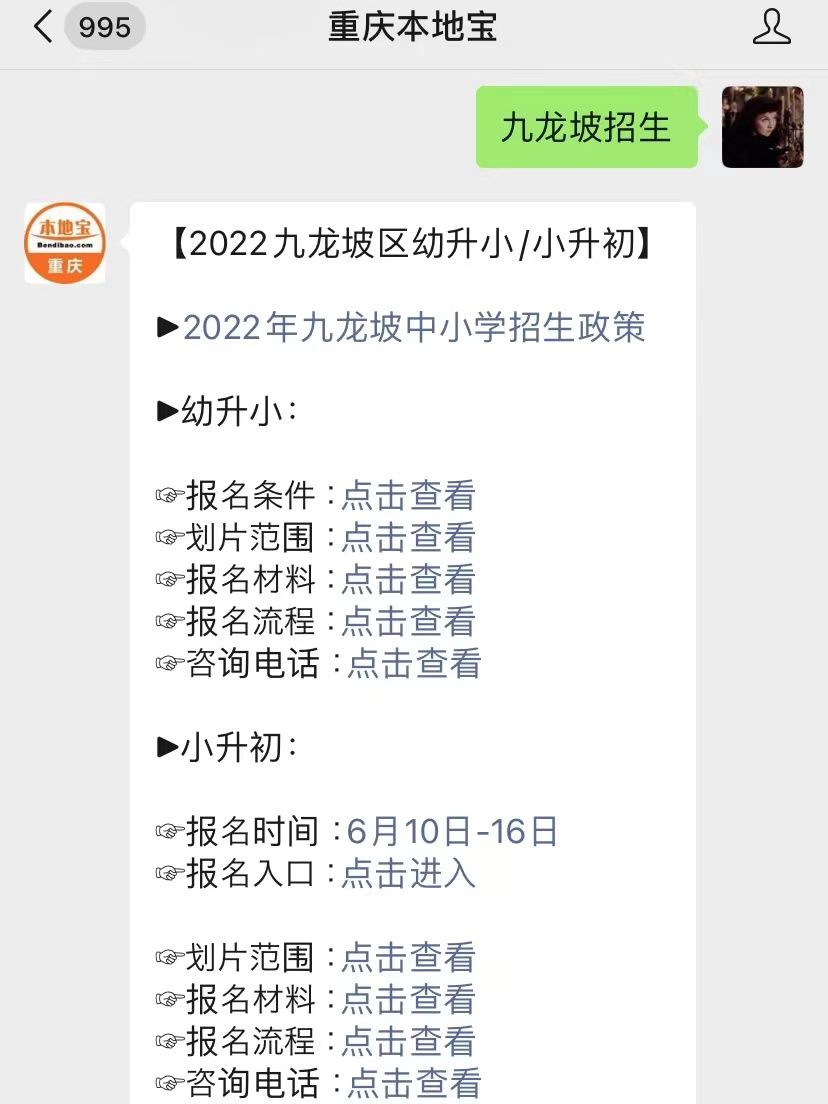
Task: Open 点击查看 next to 报名条件
Action: (407, 495)
